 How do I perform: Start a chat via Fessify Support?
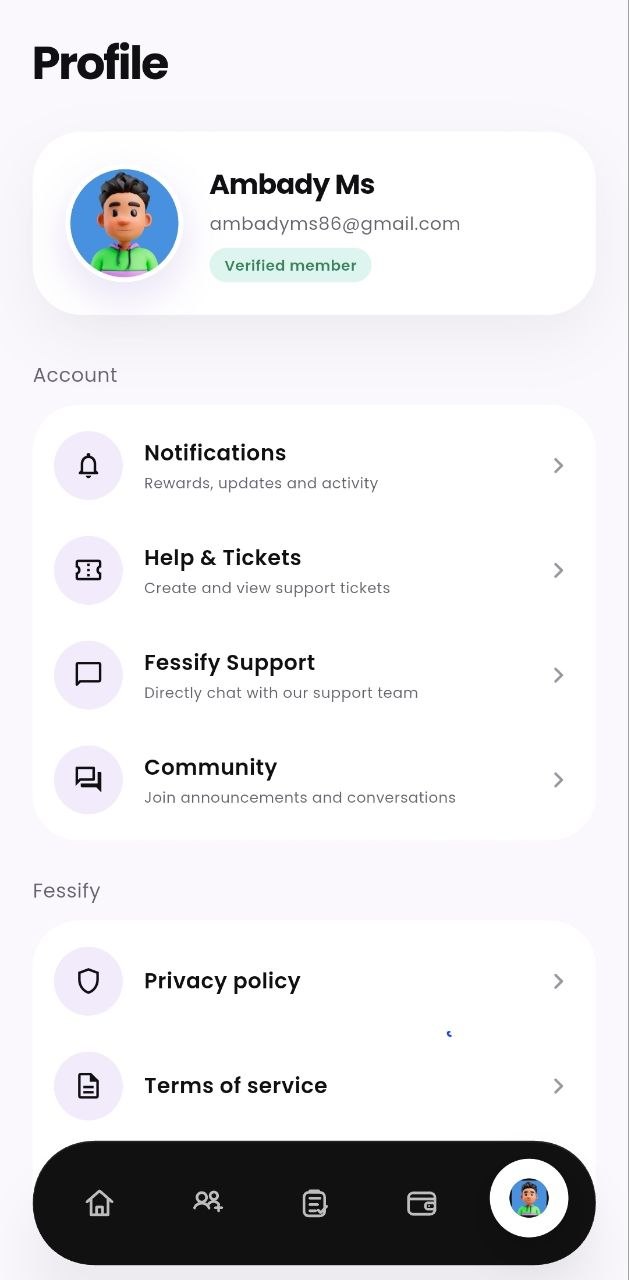click(314, 676)
